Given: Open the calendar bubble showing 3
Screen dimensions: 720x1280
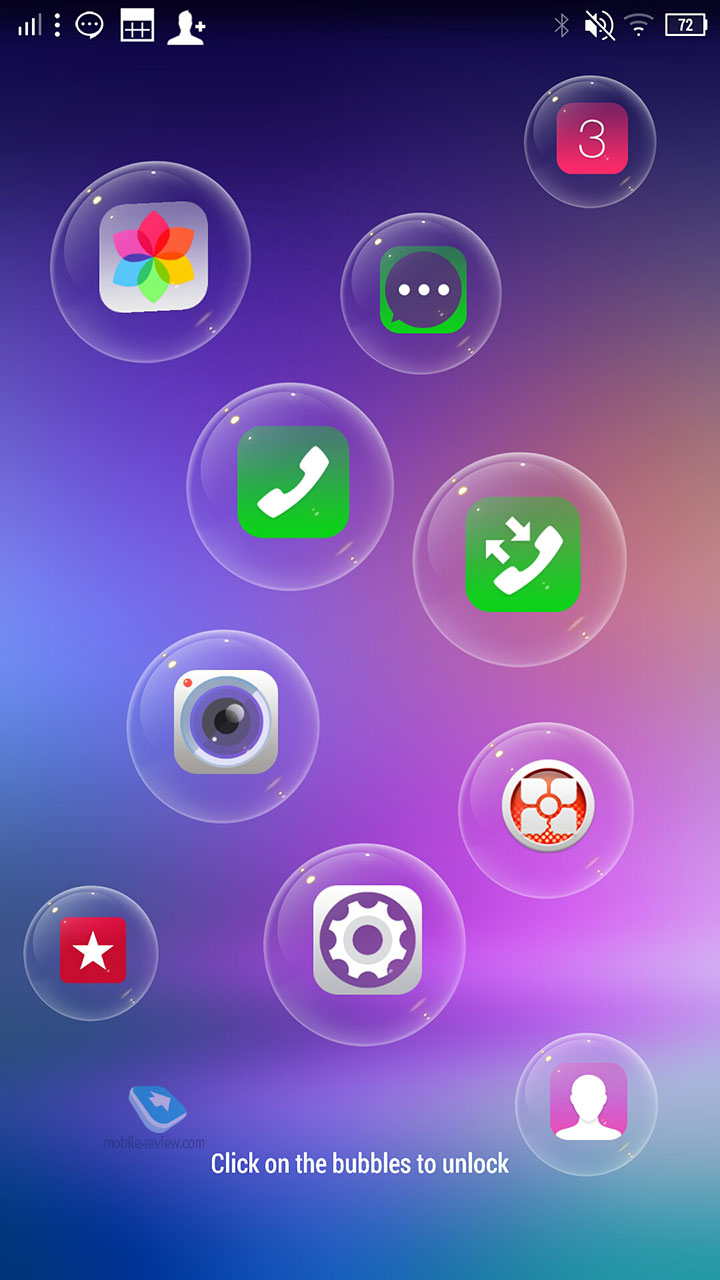Looking at the screenshot, I should 591,140.
